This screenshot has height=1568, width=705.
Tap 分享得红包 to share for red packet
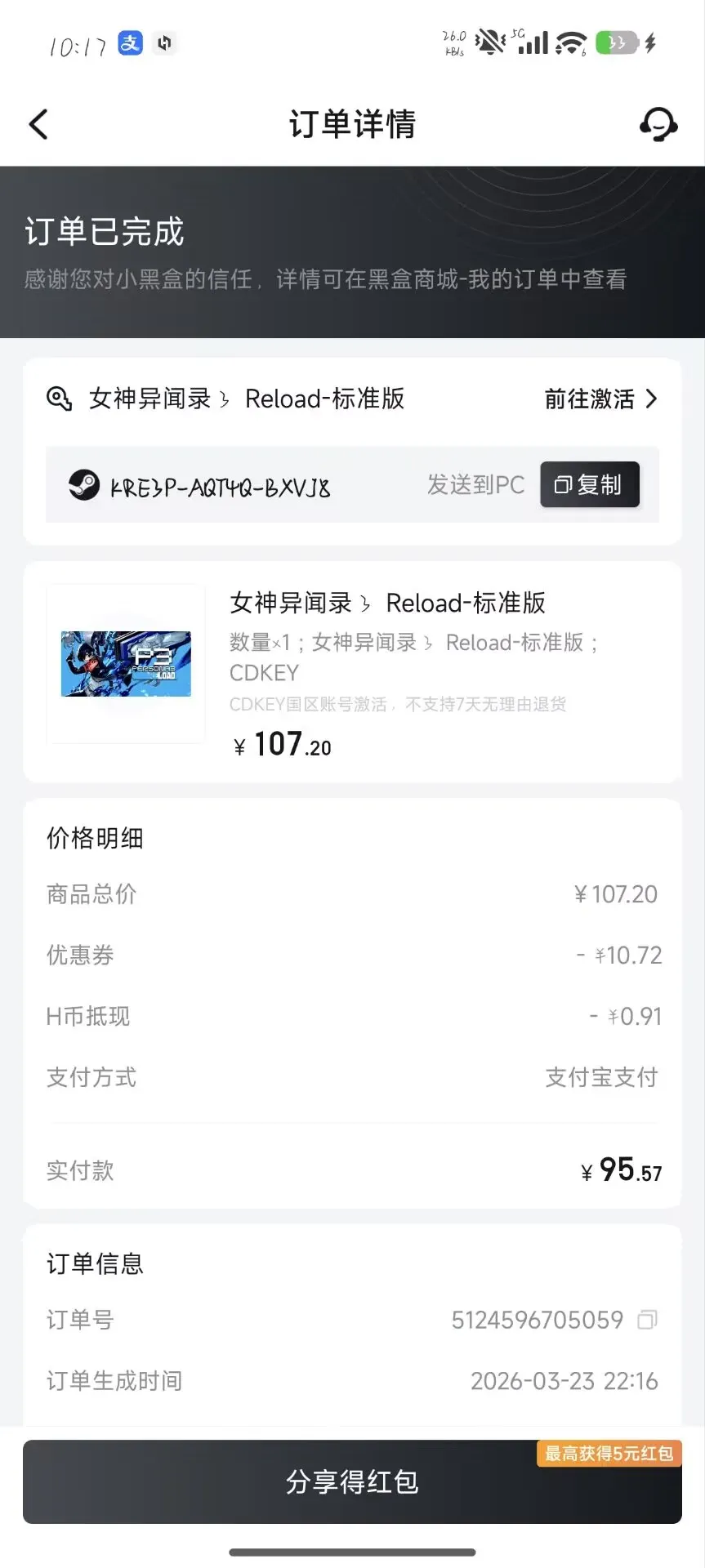point(351,1481)
